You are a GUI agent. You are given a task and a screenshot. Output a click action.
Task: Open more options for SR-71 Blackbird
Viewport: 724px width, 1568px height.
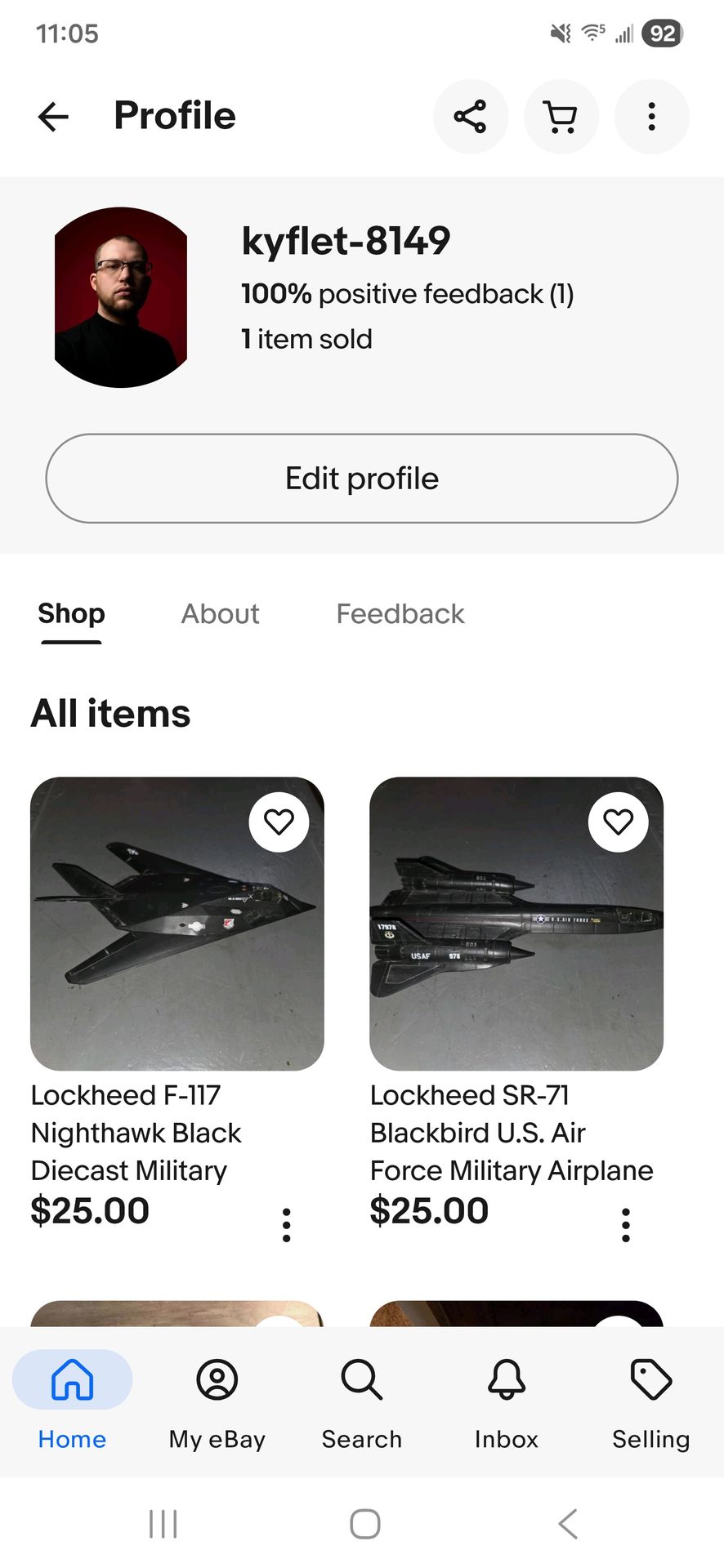(625, 1225)
